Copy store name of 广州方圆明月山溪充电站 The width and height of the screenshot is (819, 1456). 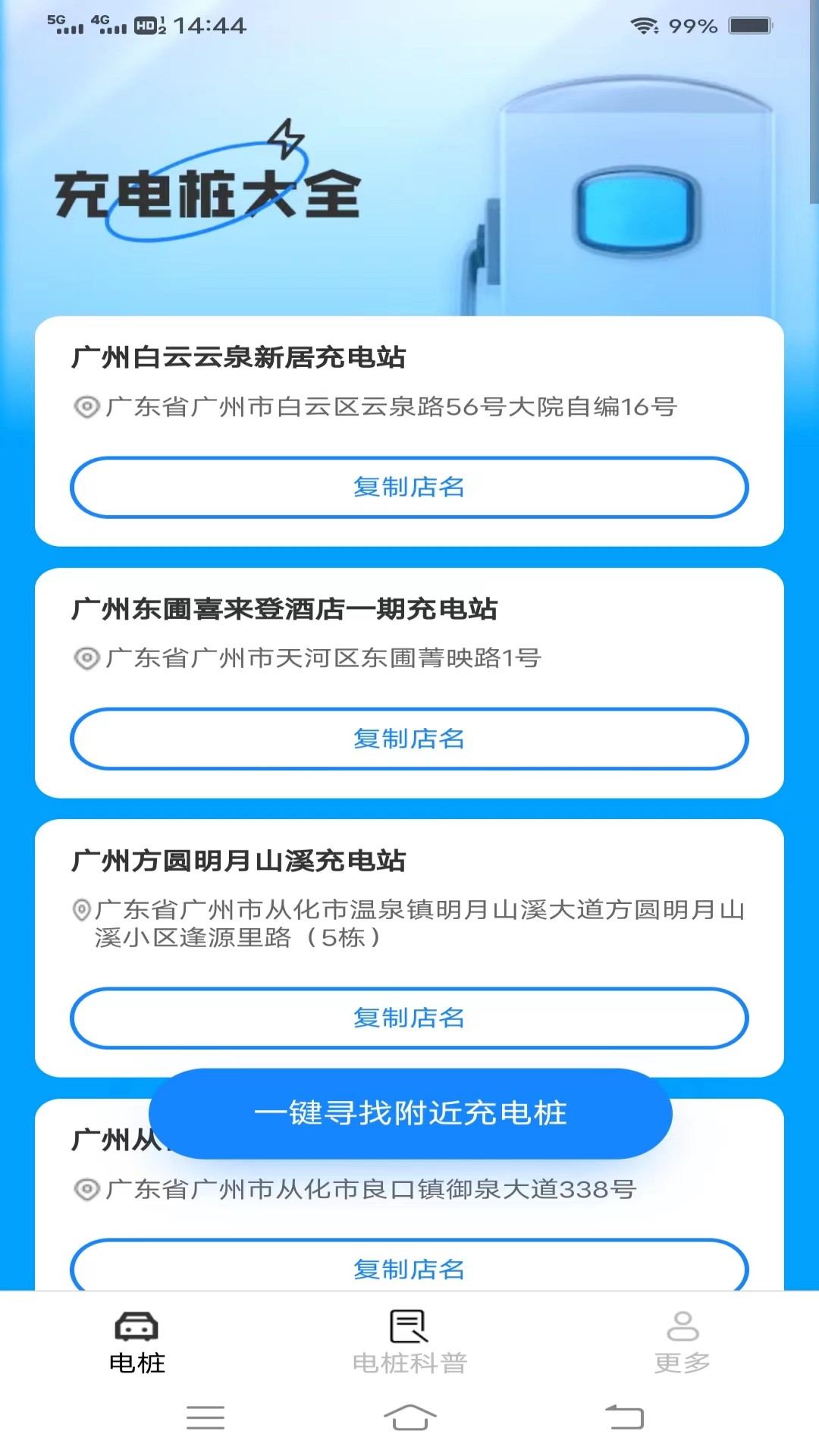[x=409, y=1018]
